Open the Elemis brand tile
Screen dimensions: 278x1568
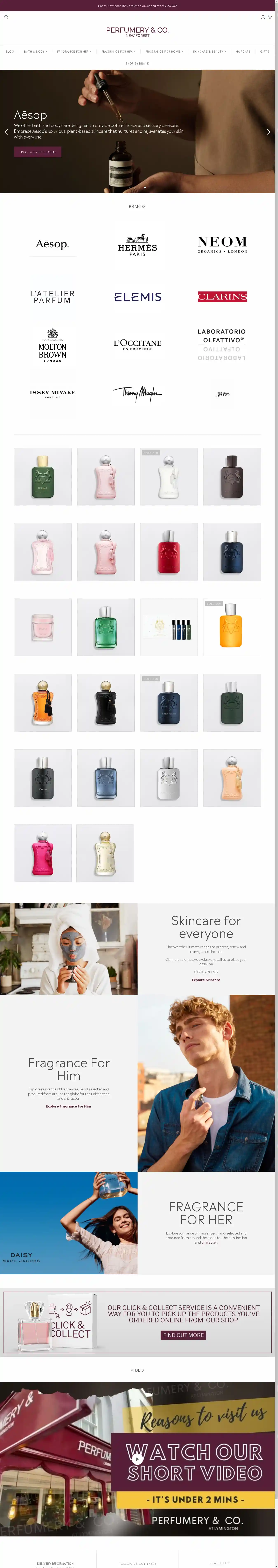coord(138,297)
